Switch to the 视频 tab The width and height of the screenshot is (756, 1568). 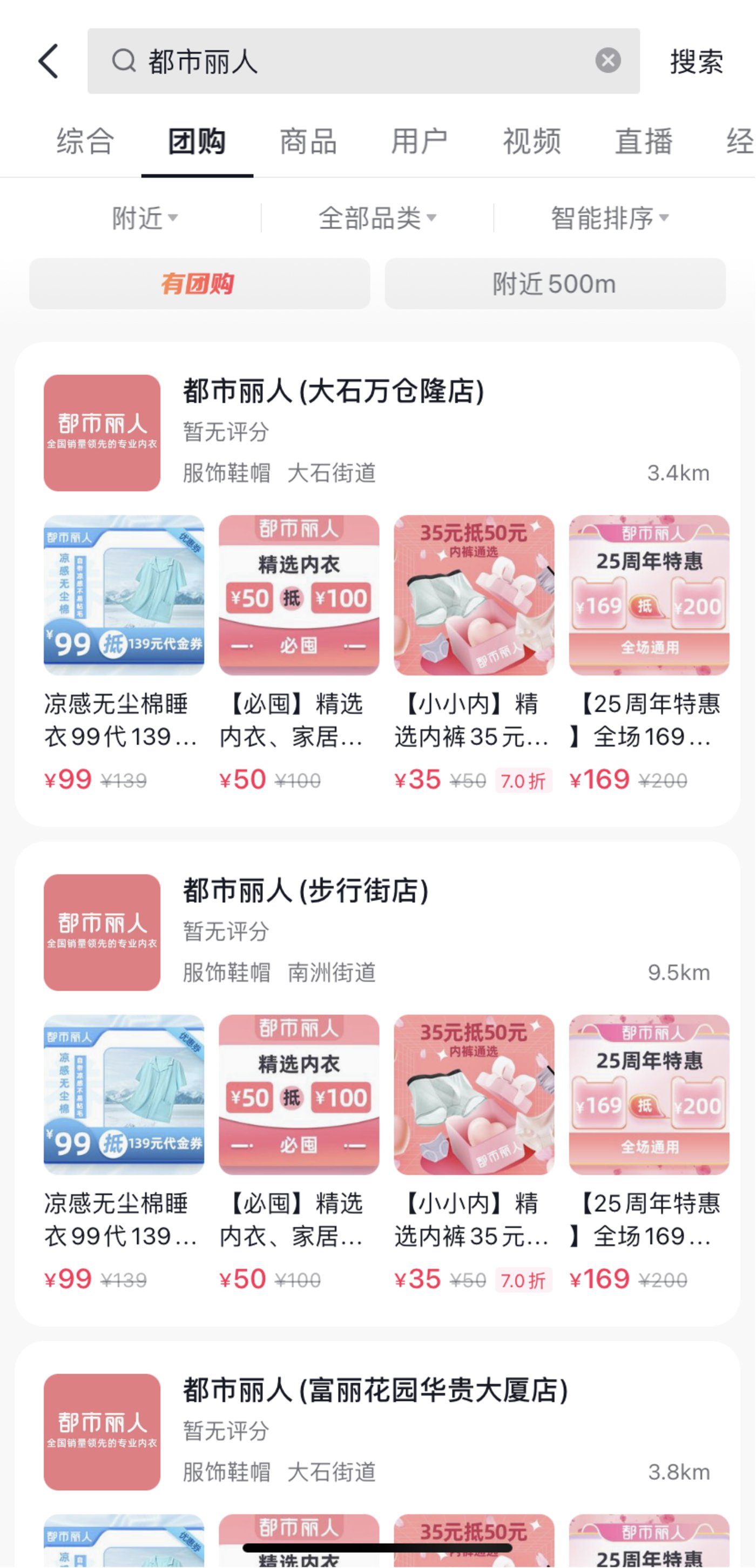pos(531,142)
